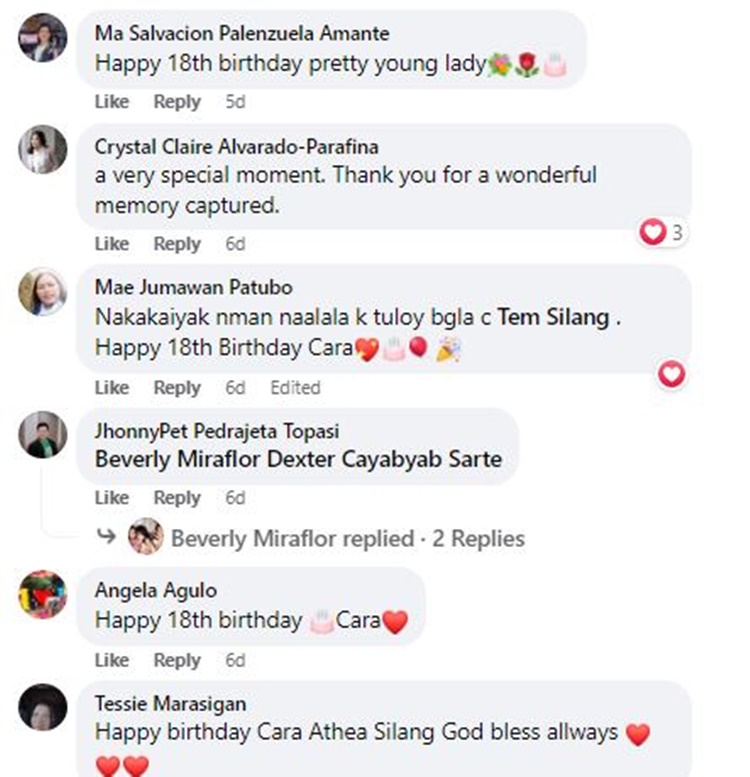This screenshot has height=777, width=750.
Task: Open Tessie Marasigan's profile
Action: (x=170, y=704)
